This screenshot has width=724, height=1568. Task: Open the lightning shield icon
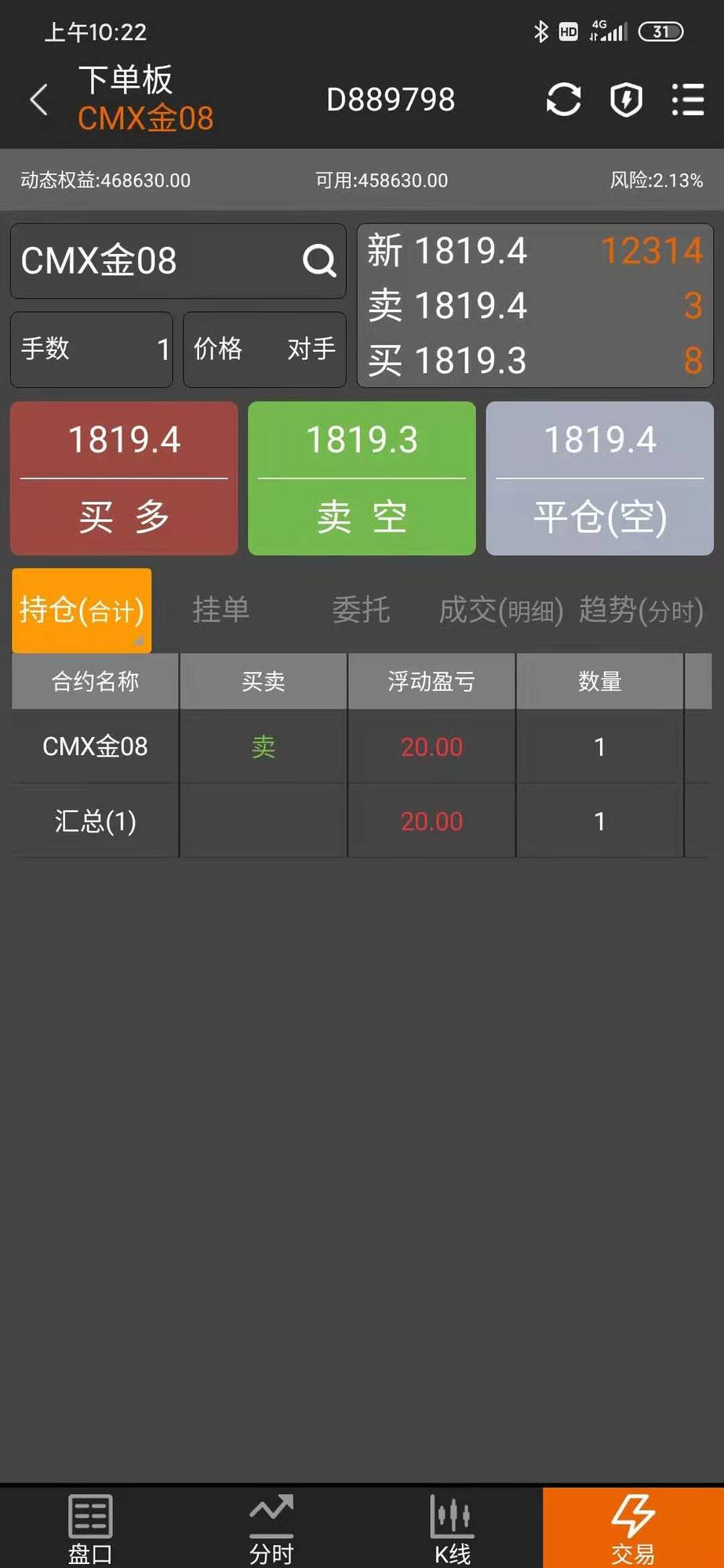point(626,100)
